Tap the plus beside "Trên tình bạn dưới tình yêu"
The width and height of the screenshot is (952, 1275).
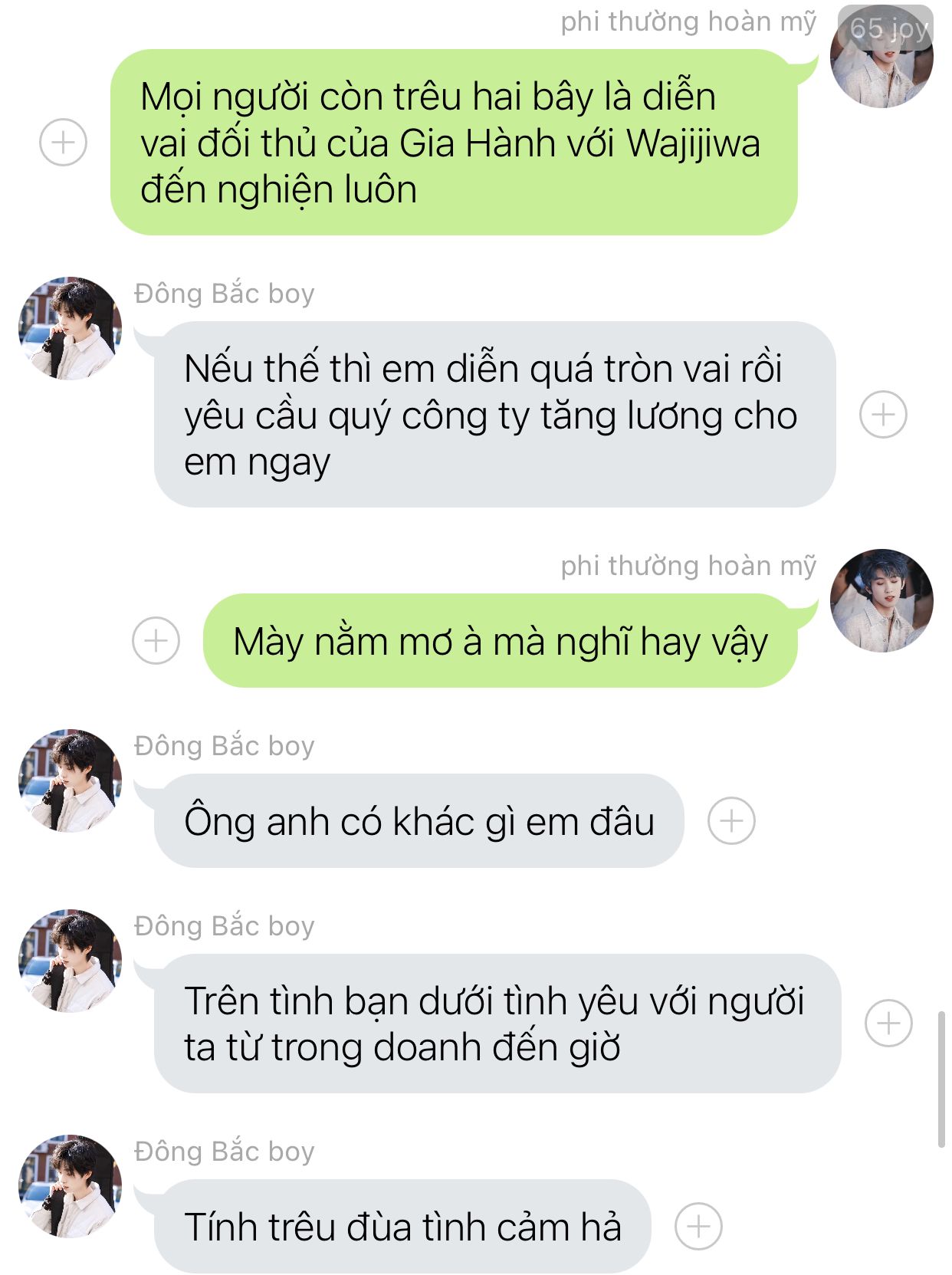(888, 1024)
